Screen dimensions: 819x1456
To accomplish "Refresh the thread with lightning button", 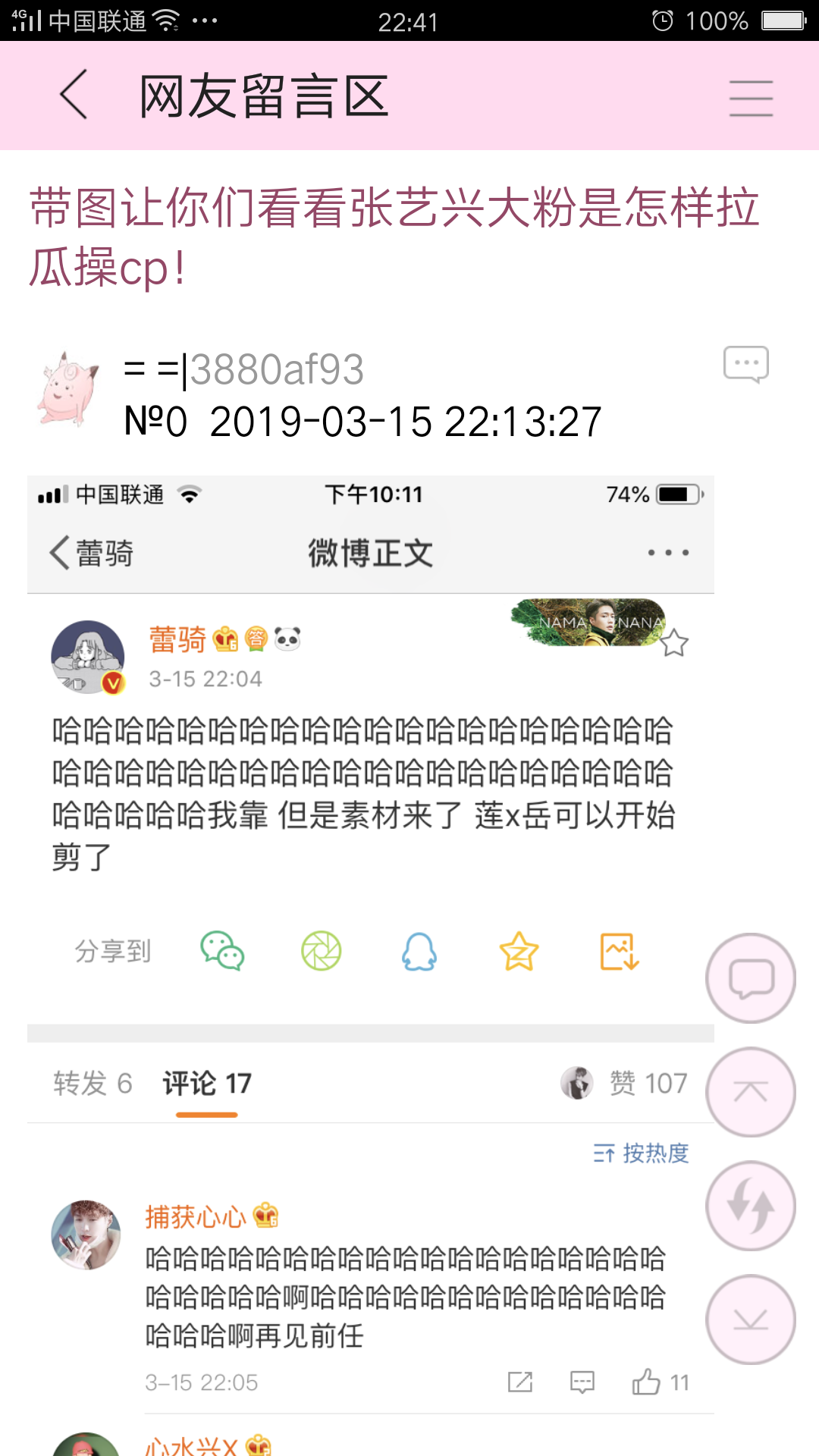I will coord(750,1206).
